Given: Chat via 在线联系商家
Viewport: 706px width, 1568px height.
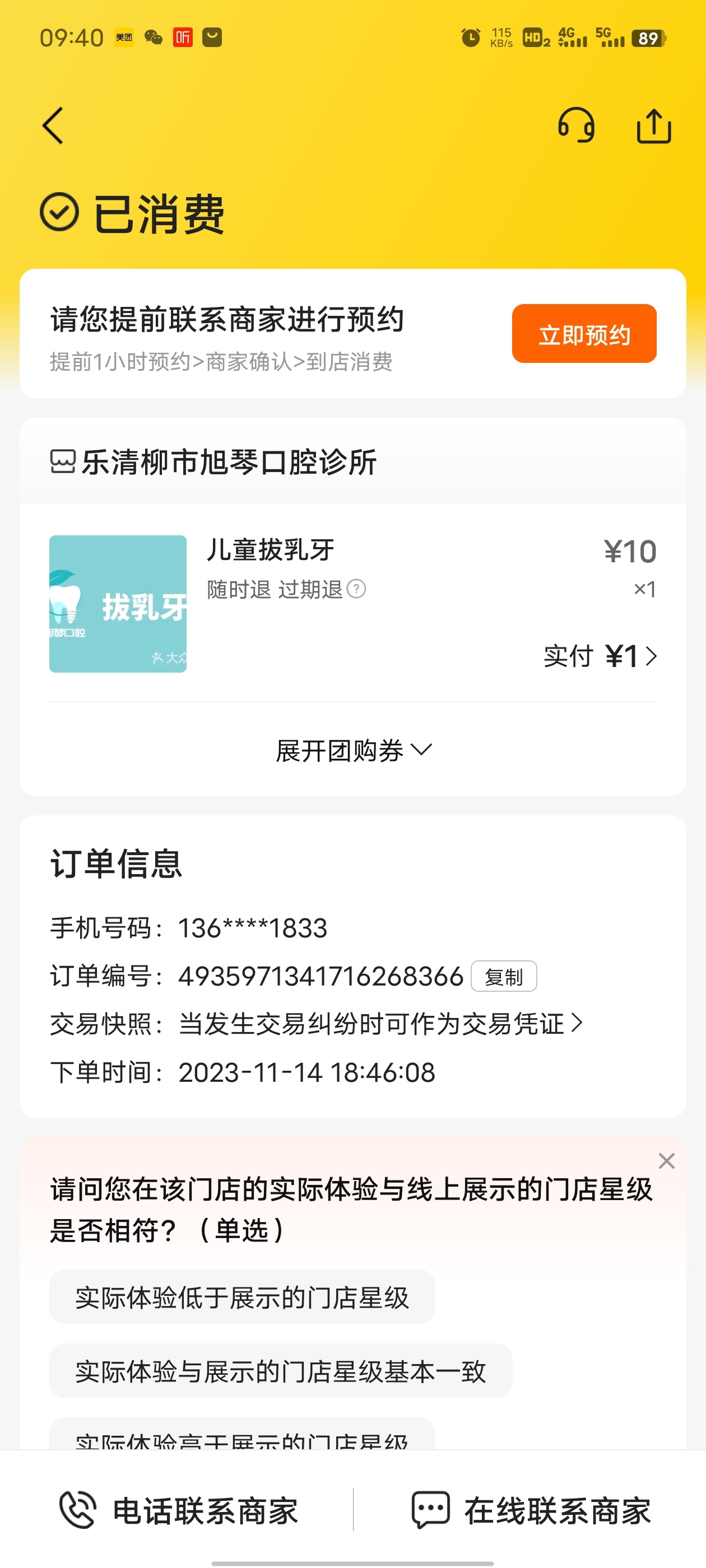Looking at the screenshot, I should coord(531,1510).
